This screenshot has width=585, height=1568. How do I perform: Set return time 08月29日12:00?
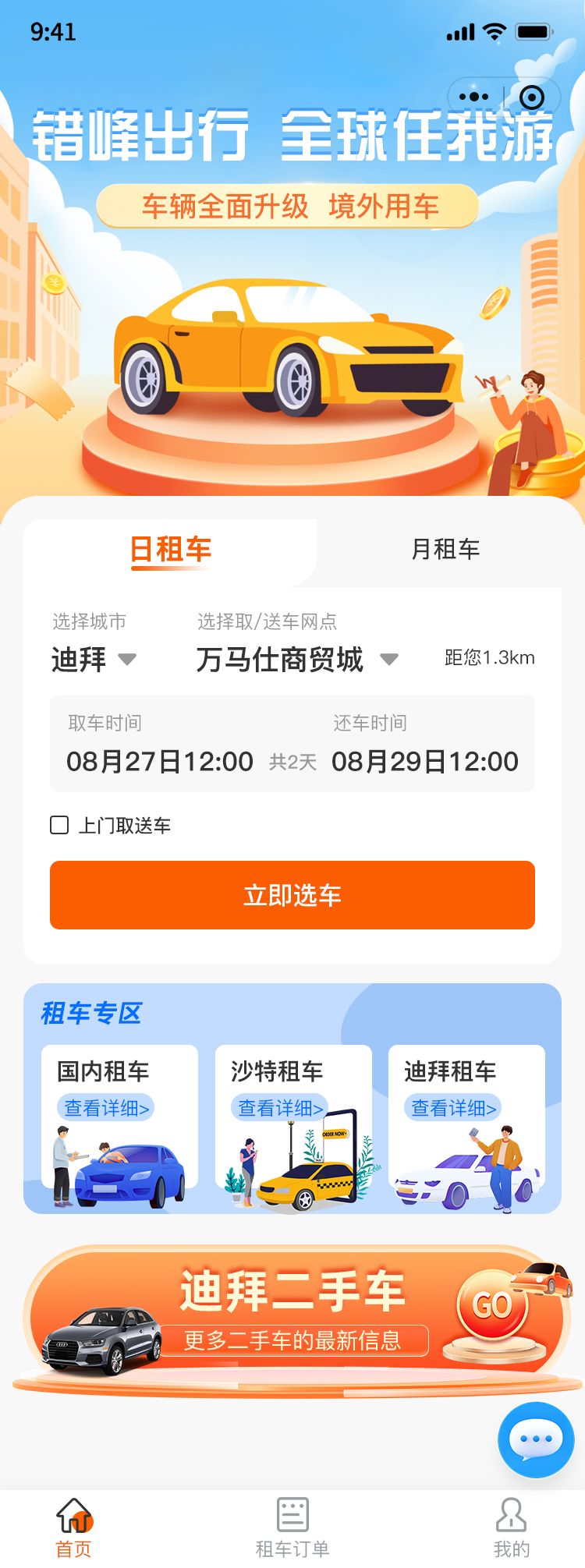425,760
